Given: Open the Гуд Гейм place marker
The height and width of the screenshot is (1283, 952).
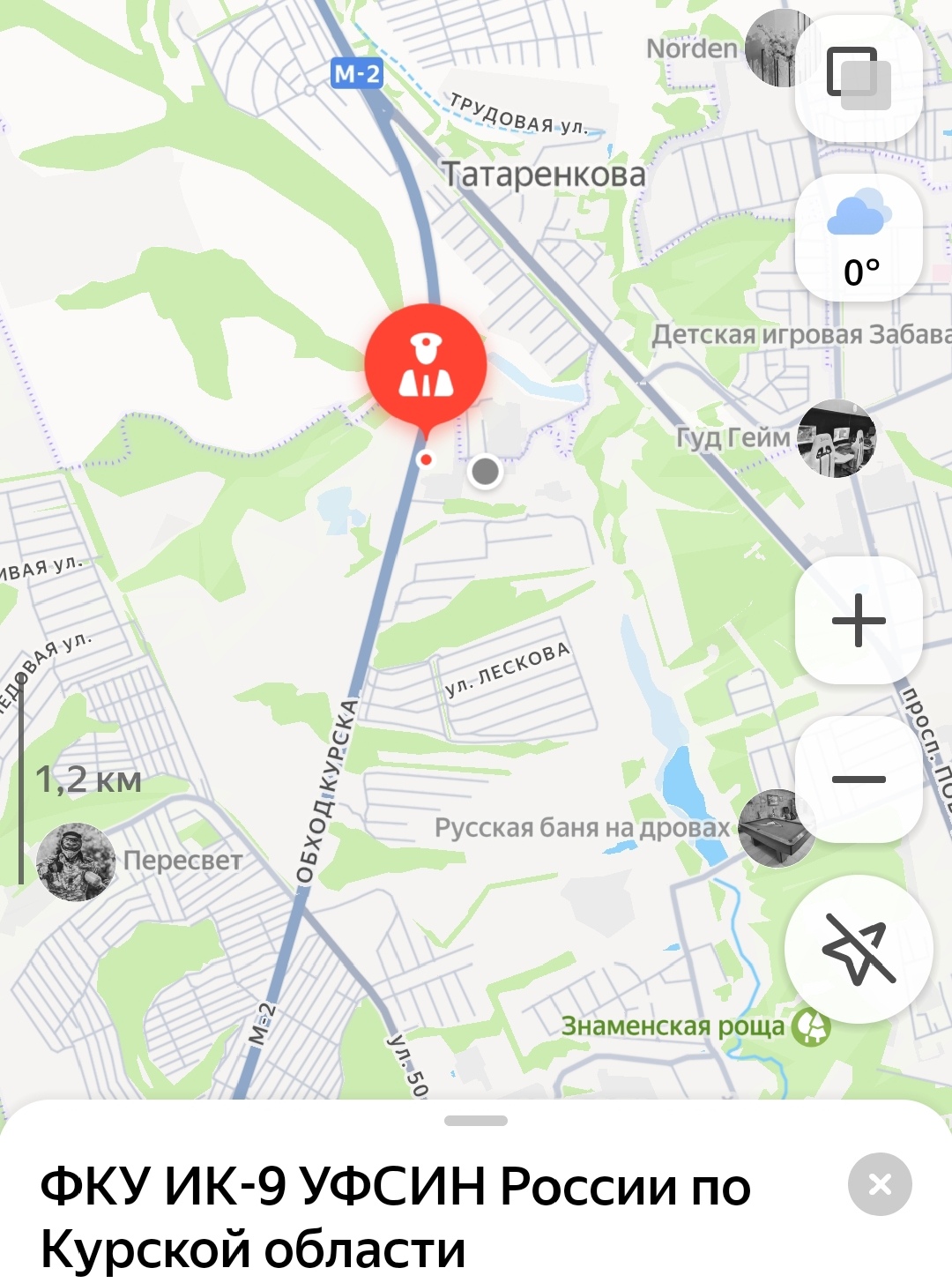Looking at the screenshot, I should pyautogui.click(x=836, y=438).
